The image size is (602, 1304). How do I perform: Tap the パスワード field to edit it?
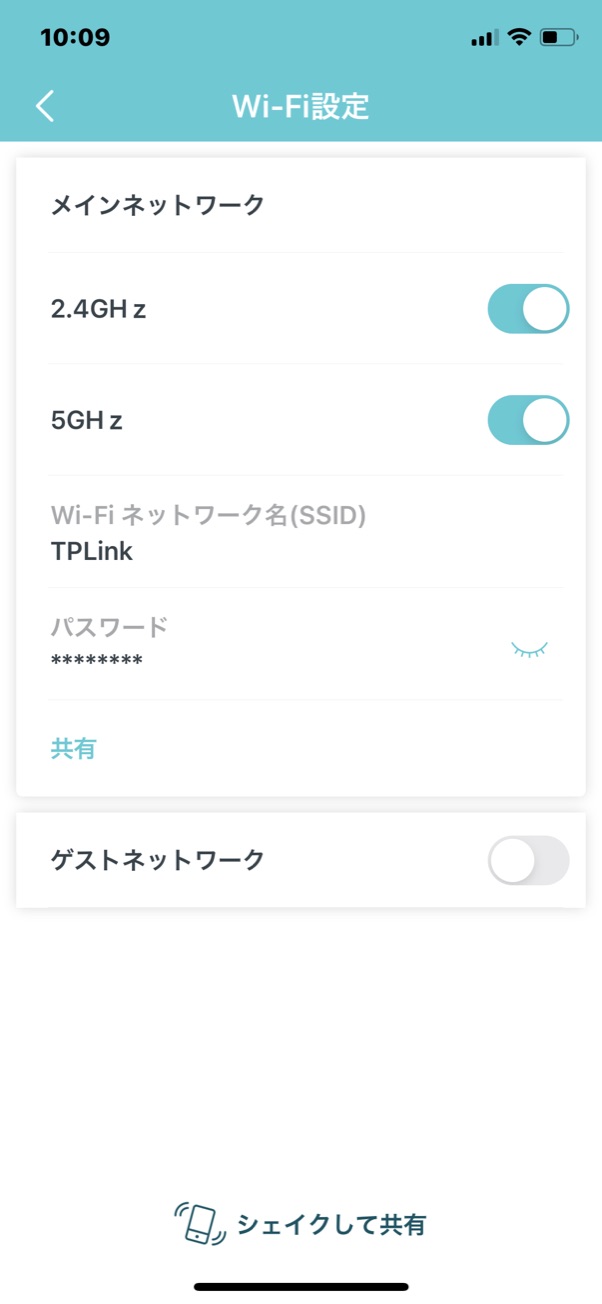pos(270,644)
